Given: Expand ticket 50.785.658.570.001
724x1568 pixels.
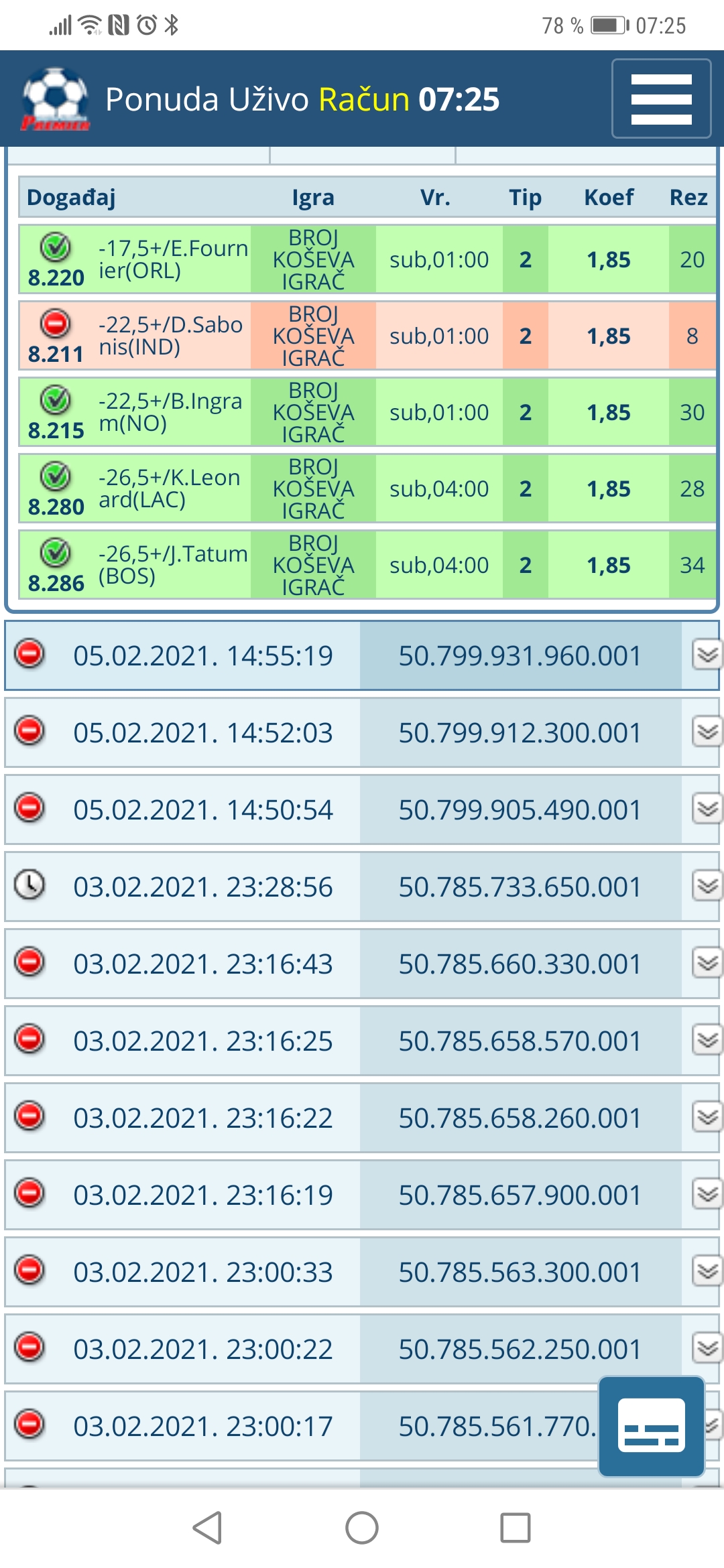Looking at the screenshot, I should [707, 1041].
